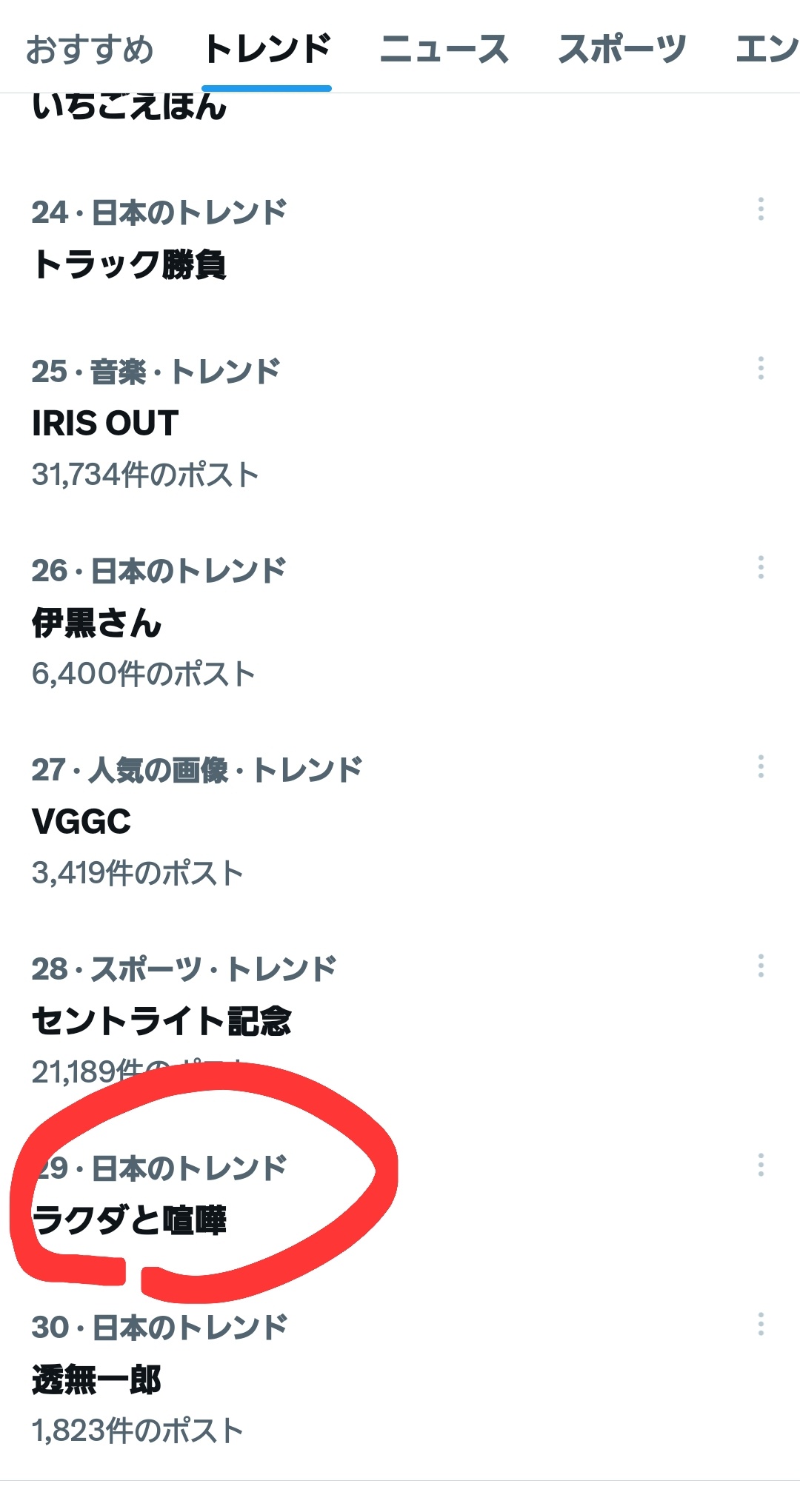800x1512 pixels.
Task: Open more options for IRIS OUT
Action: pos(761,369)
